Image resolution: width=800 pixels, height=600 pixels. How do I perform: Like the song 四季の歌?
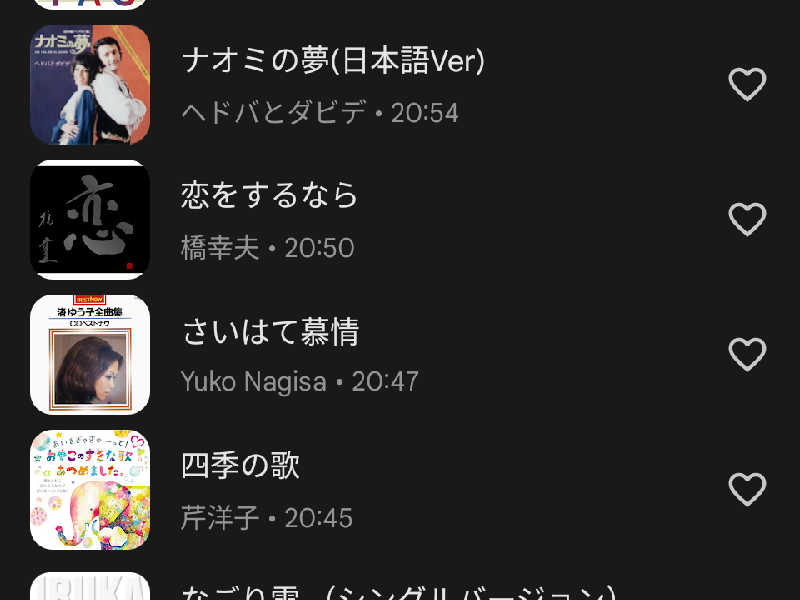pos(747,489)
